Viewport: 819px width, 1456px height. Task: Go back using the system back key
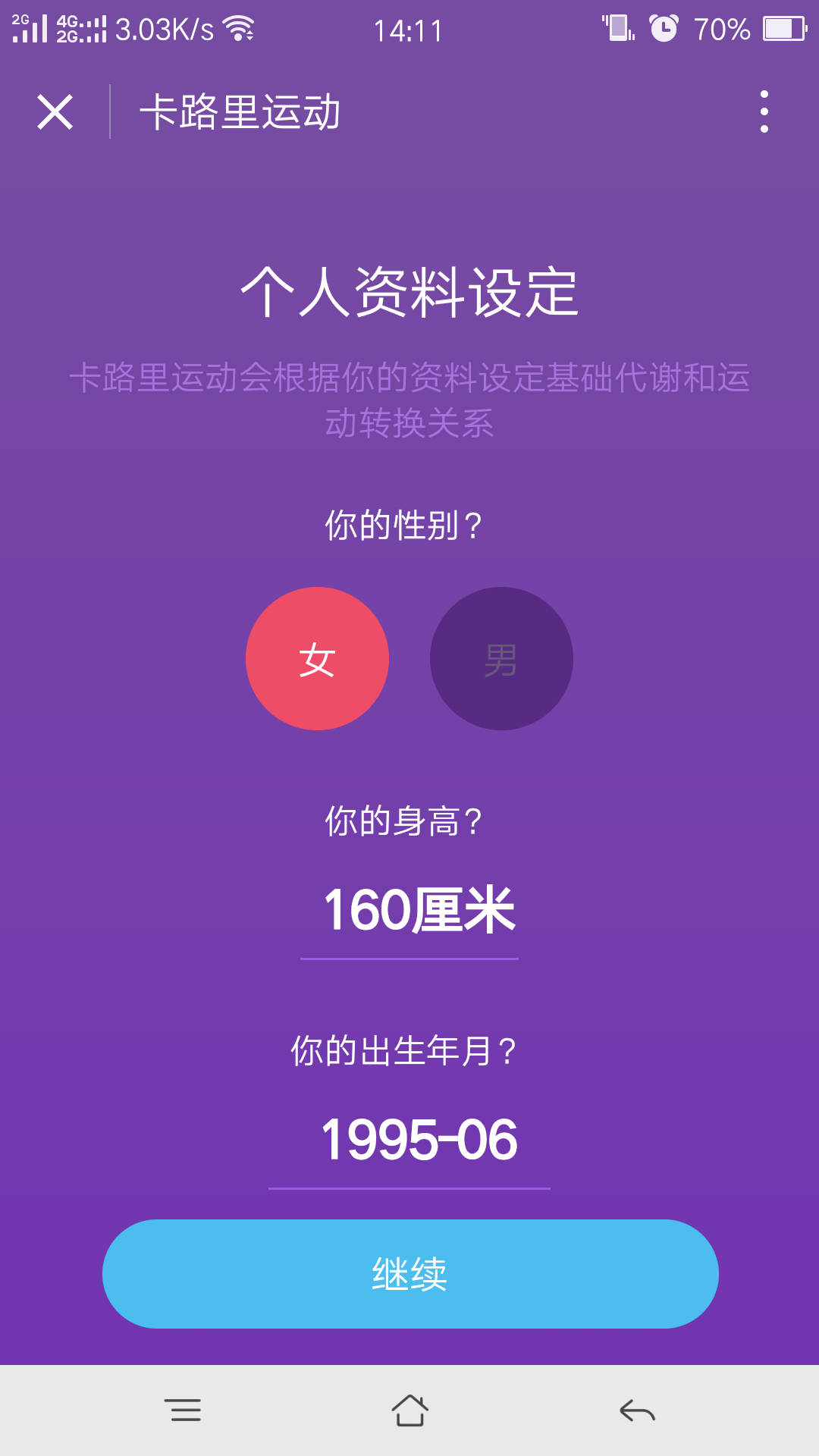637,1410
